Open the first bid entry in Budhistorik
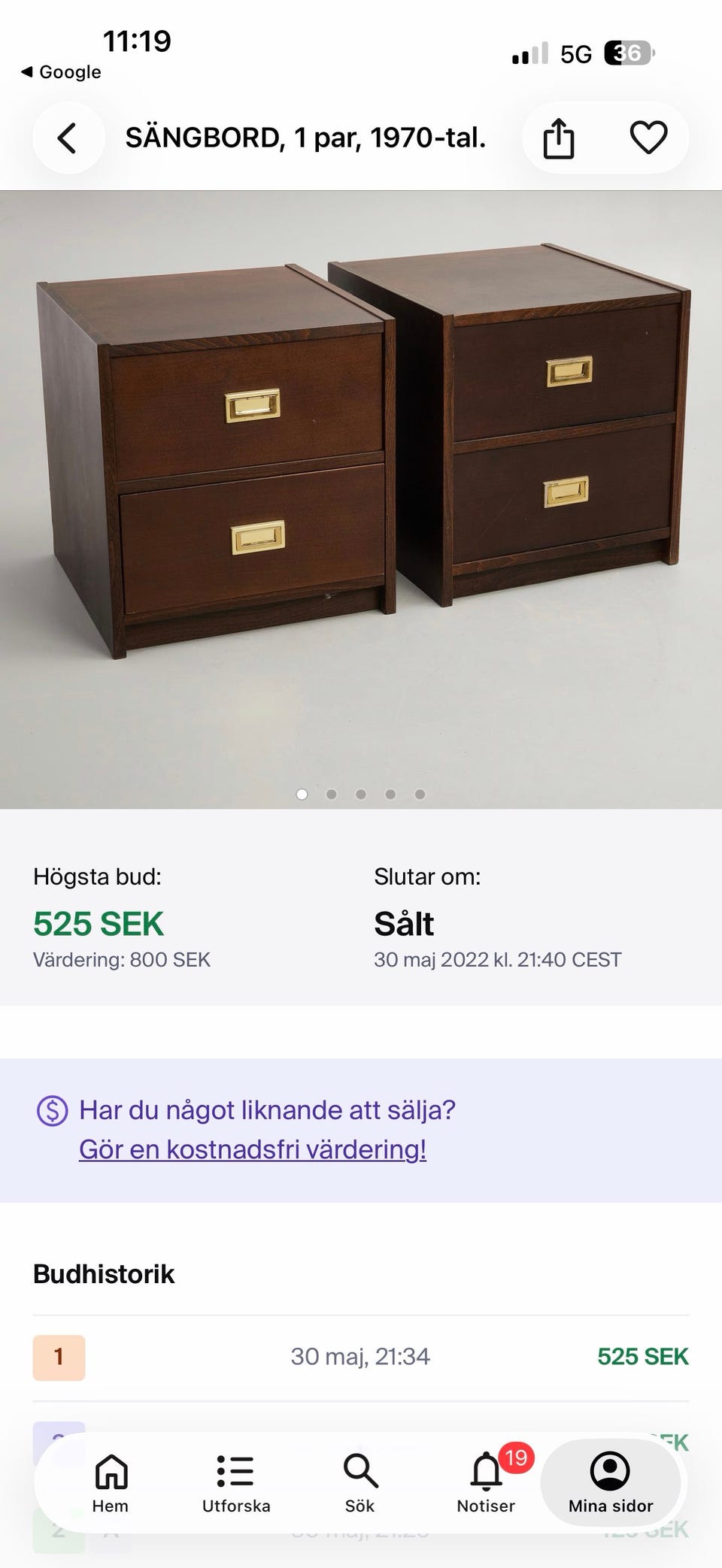This screenshot has height=1568, width=722. (361, 1357)
